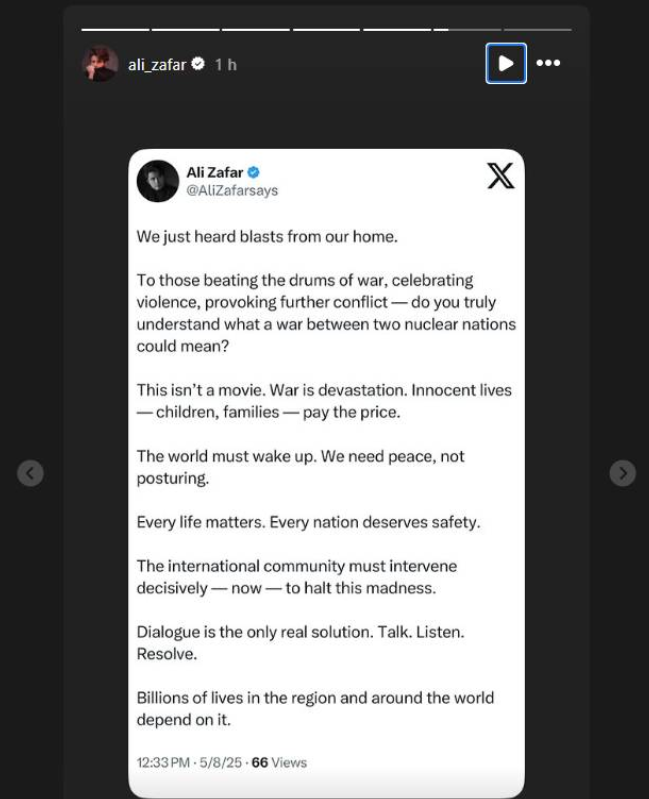649x799 pixels.
Task: Open ali_zafar's profile picture
Action: tap(100, 64)
